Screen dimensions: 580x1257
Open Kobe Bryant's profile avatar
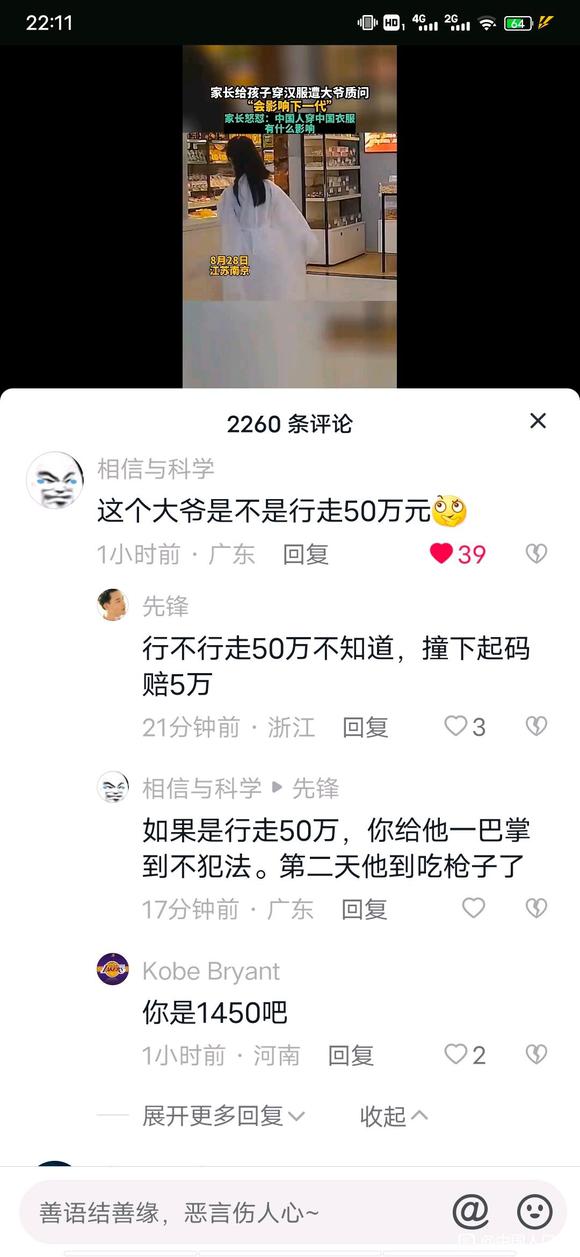pyautogui.click(x=113, y=969)
